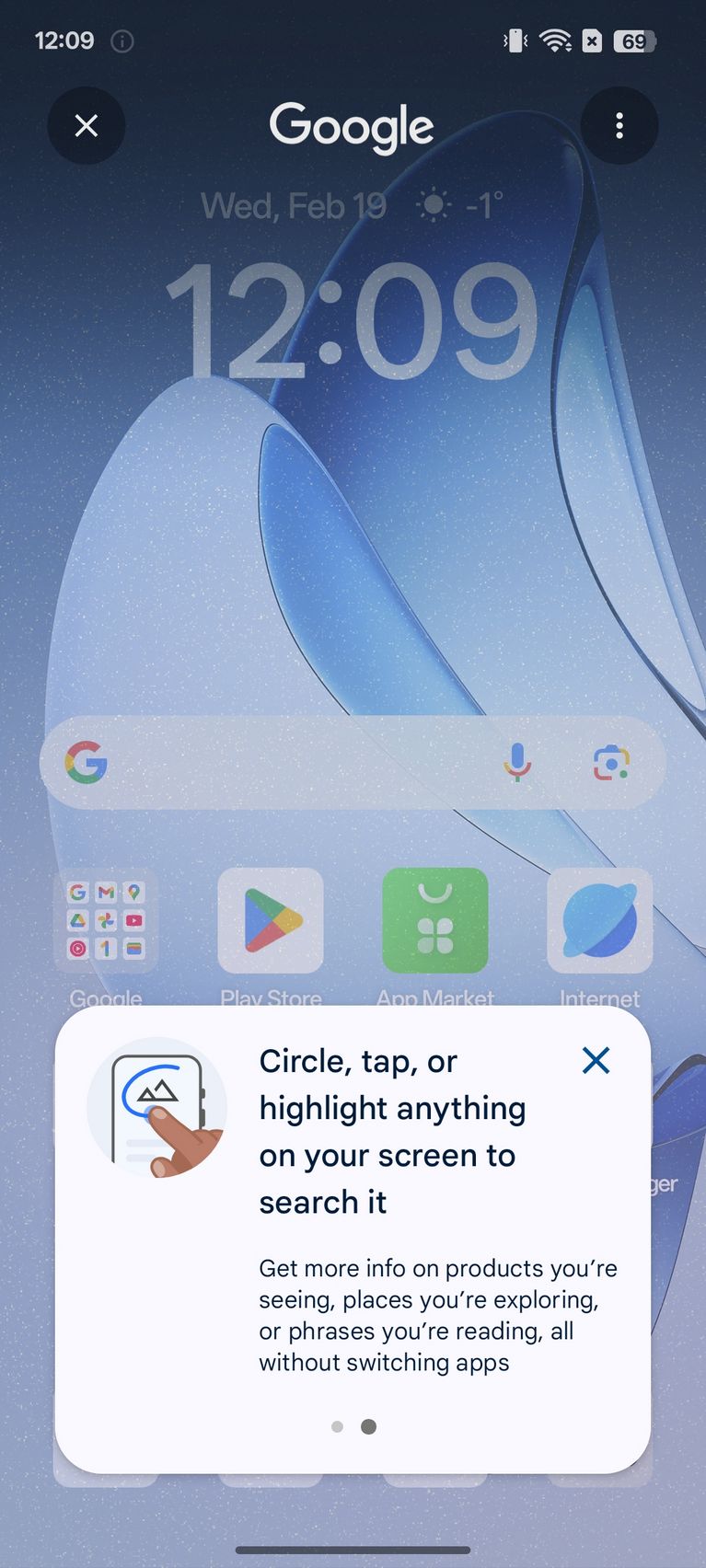Go to the first tip page dot
706x1568 pixels.
337,1426
